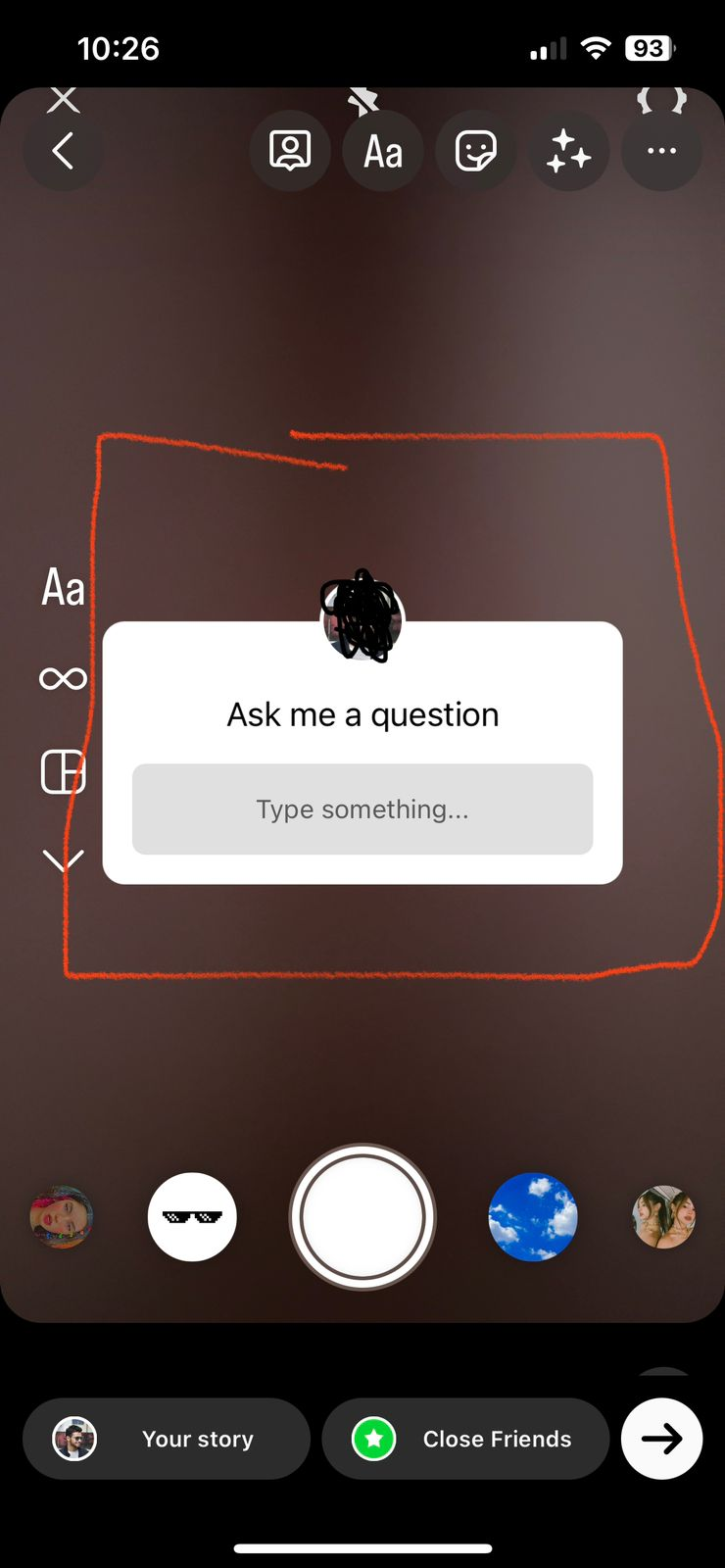Image resolution: width=725 pixels, height=1568 pixels.
Task: Add text with the top Aa button
Action: click(383, 151)
